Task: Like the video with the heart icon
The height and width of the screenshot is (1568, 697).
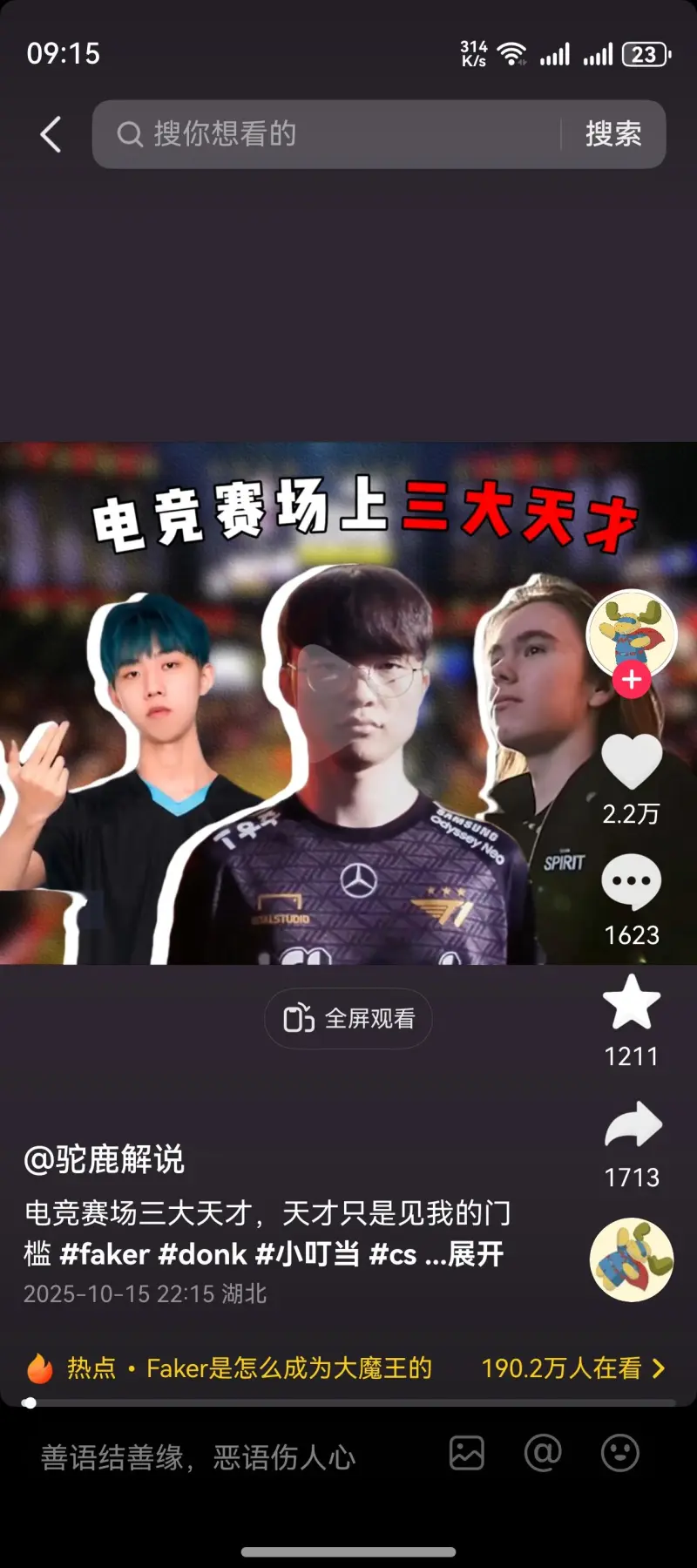Action: pos(632,762)
